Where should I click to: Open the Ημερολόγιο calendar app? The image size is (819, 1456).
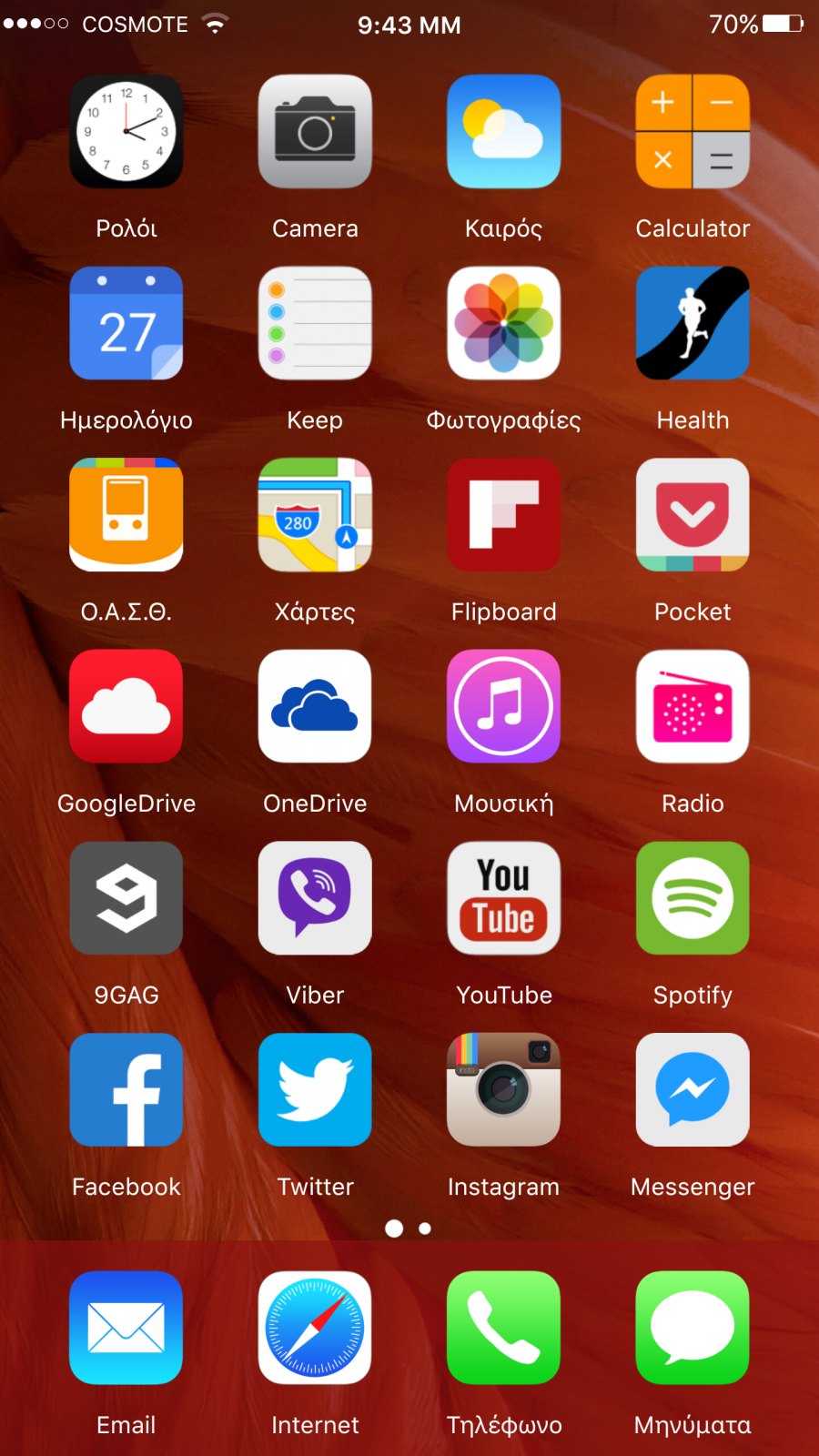(126, 323)
